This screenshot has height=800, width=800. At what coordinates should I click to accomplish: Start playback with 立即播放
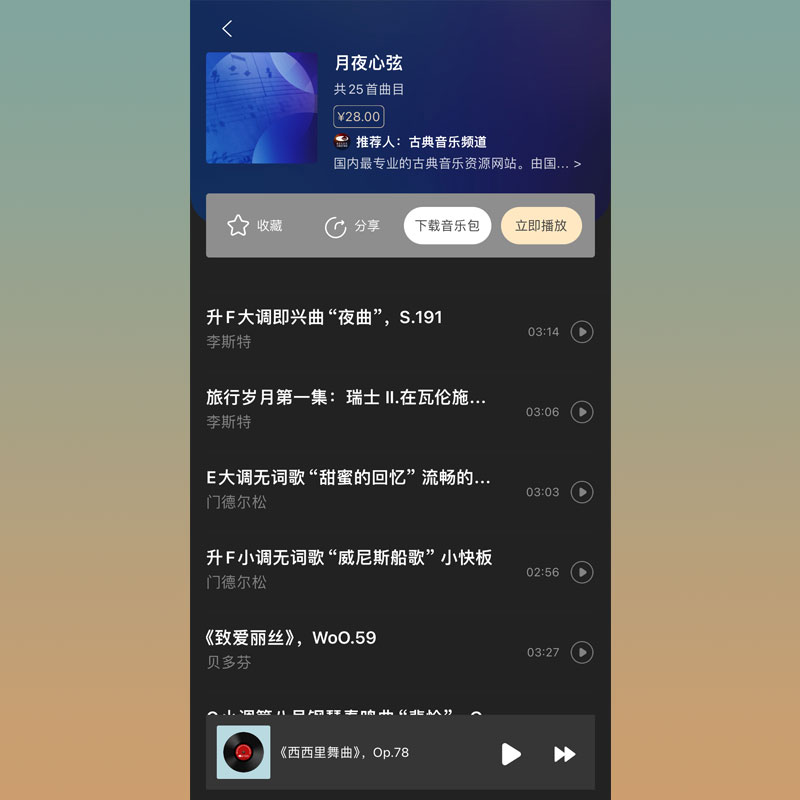point(541,226)
